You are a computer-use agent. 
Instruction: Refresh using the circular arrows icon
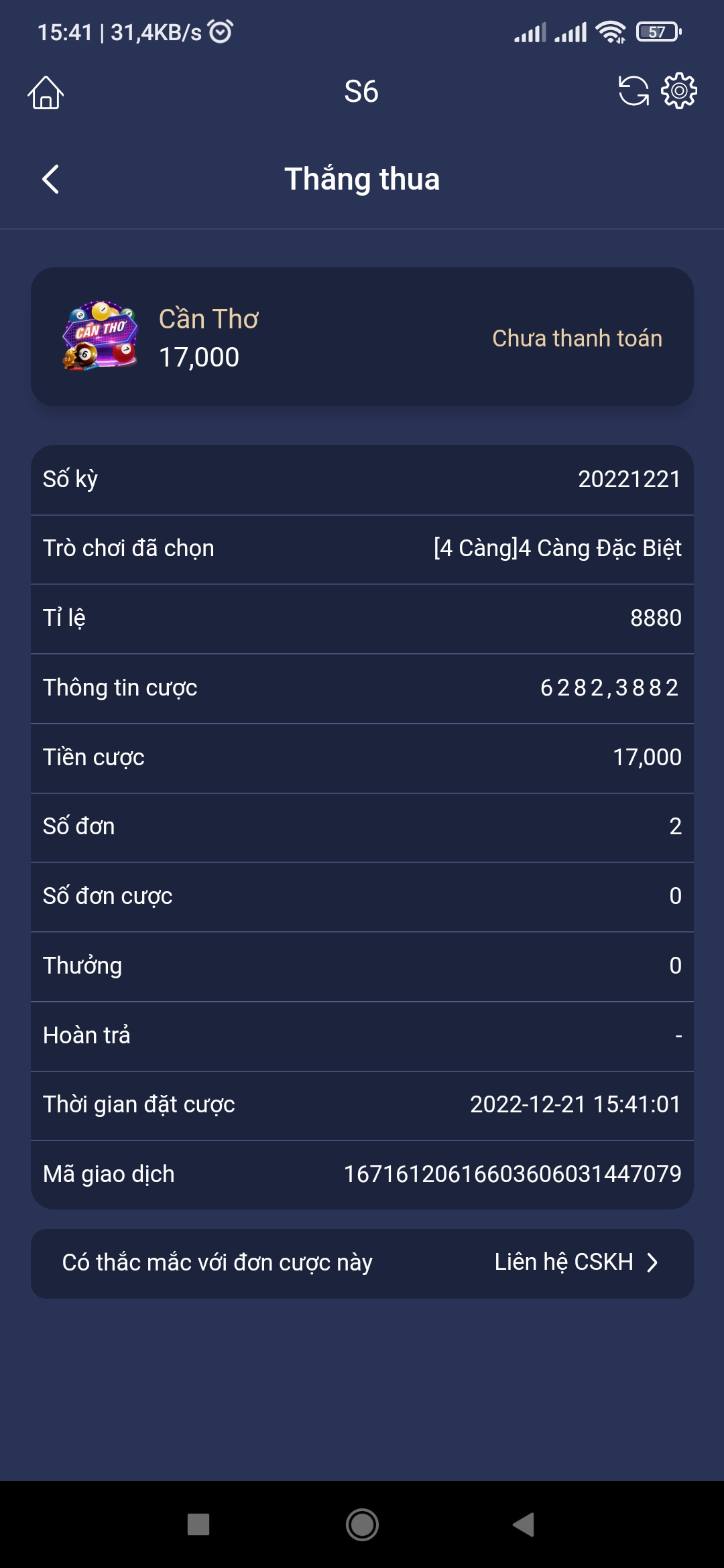coord(633,91)
